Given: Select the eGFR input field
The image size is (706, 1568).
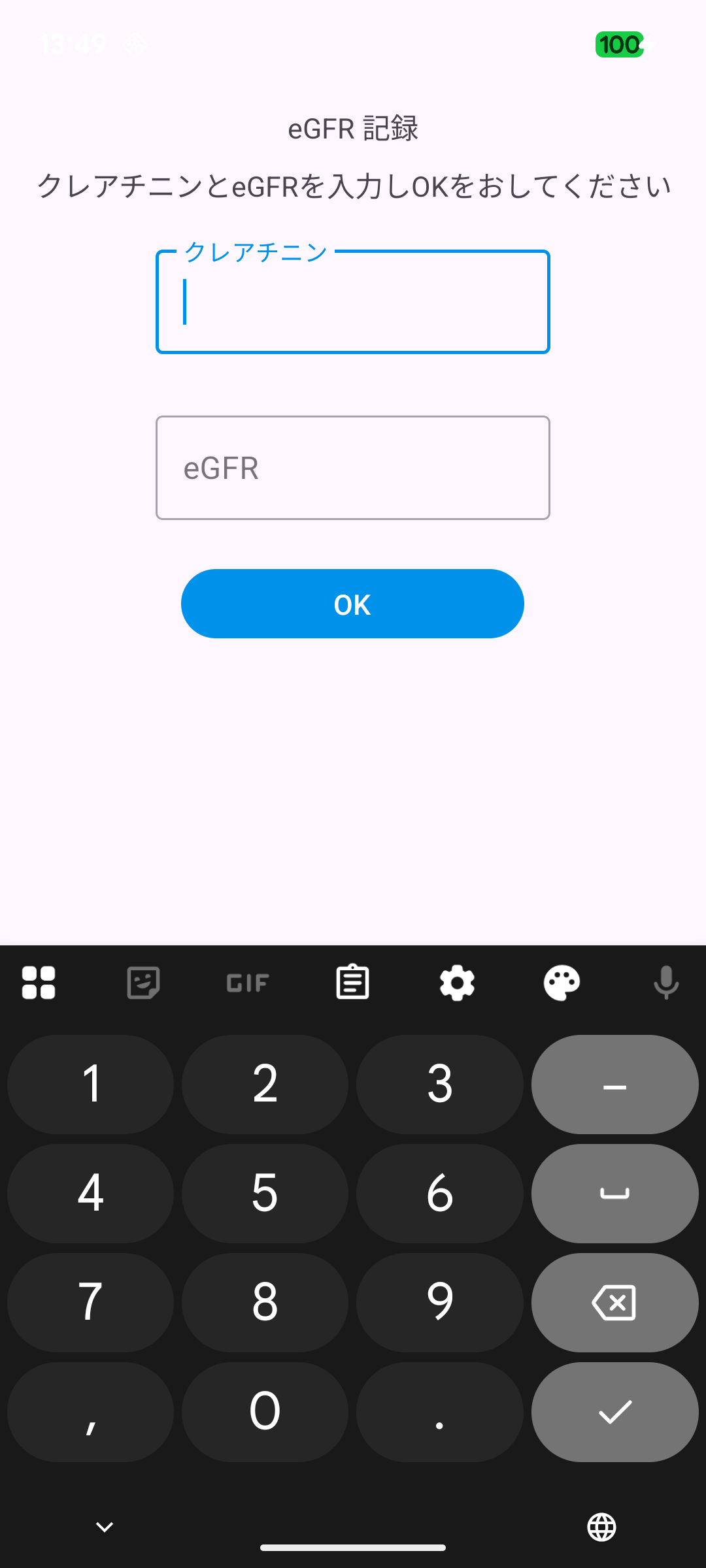Looking at the screenshot, I should coord(353,468).
